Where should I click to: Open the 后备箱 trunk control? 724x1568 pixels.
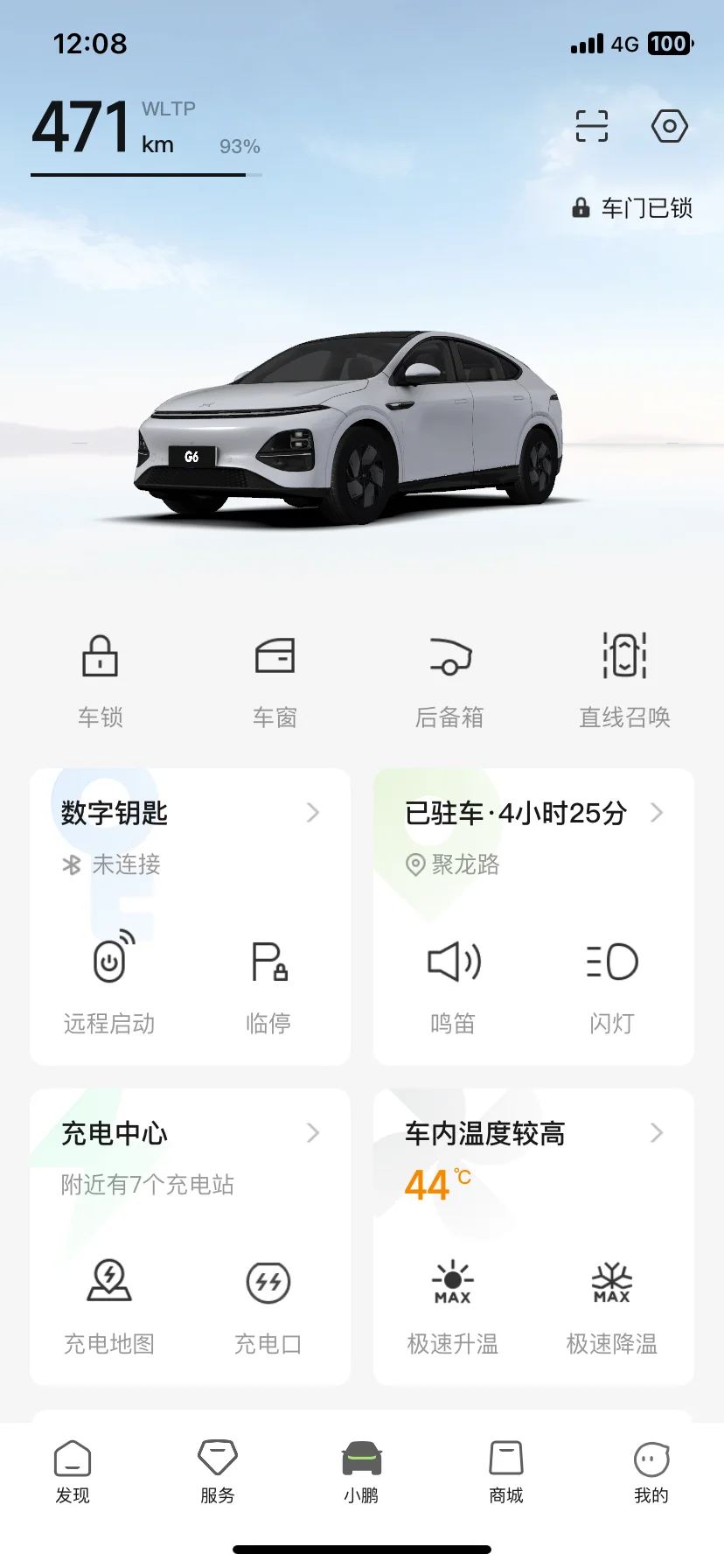tap(449, 680)
